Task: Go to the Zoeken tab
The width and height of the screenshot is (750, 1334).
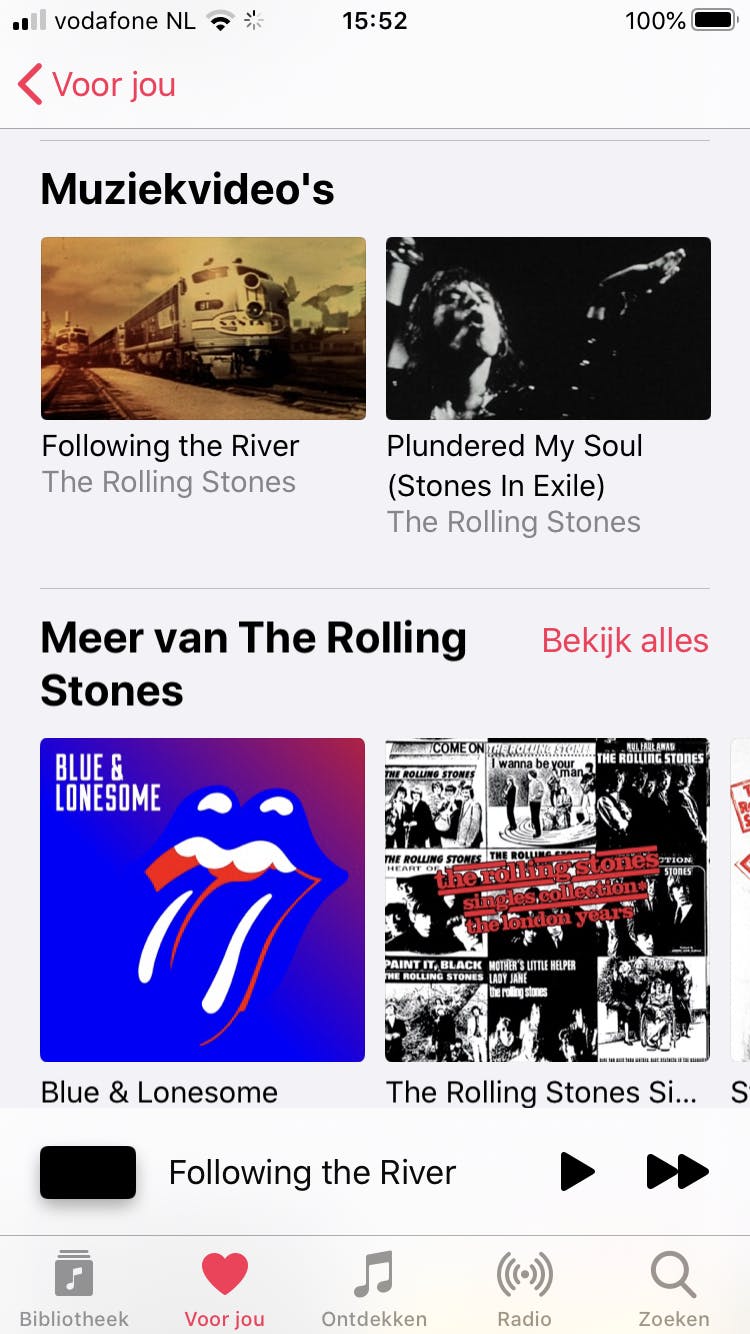Action: 674,1287
